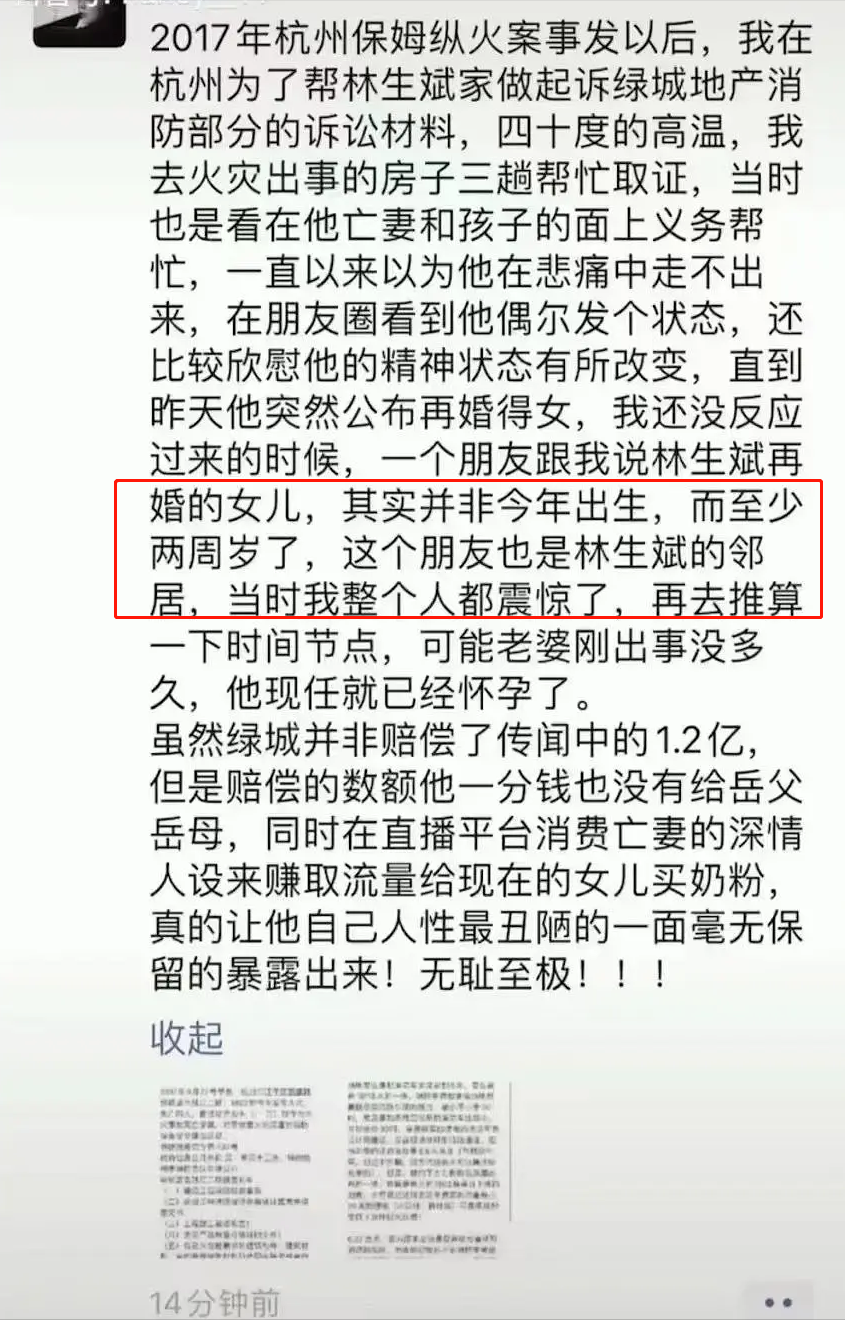Collapse the post with 收起
845x1320 pixels.
click(187, 1038)
